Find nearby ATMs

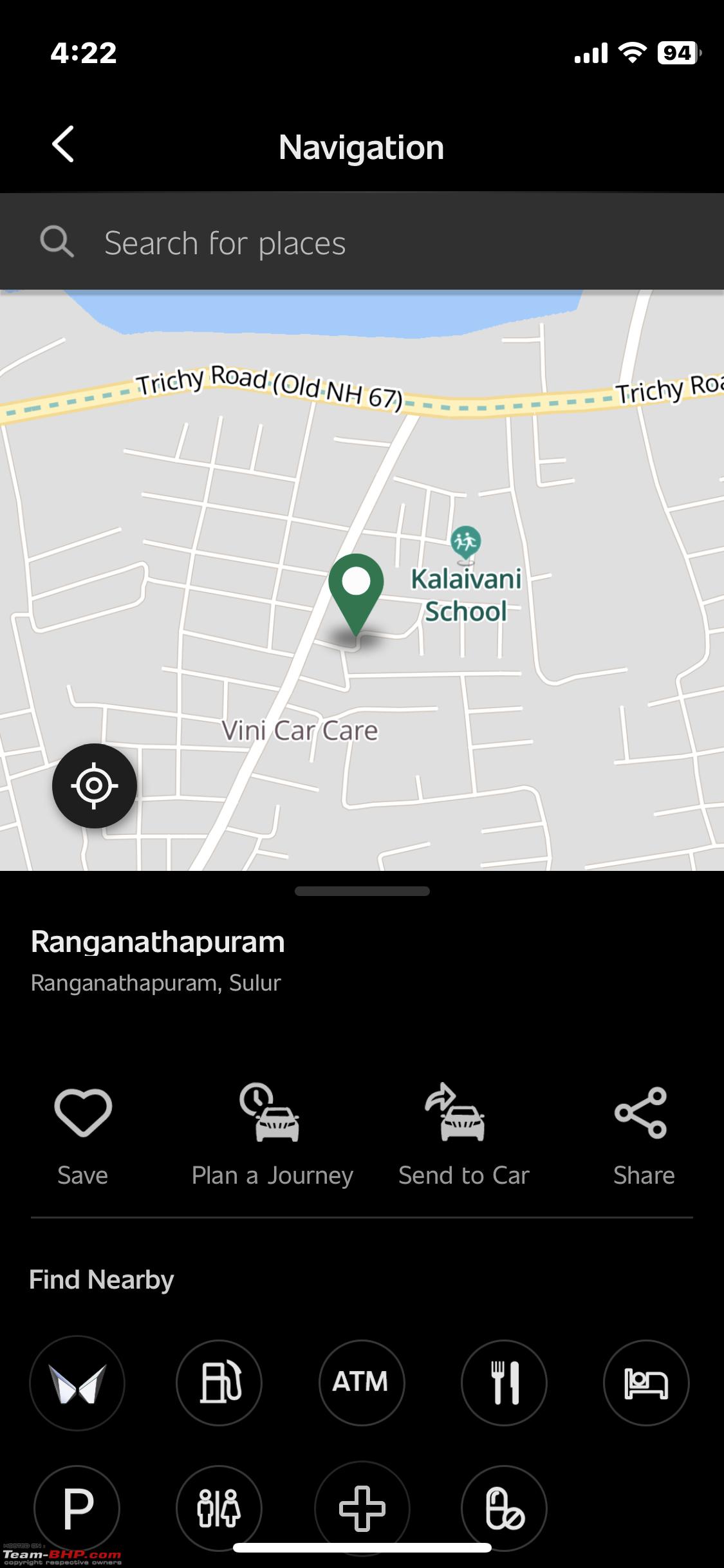[x=362, y=1383]
